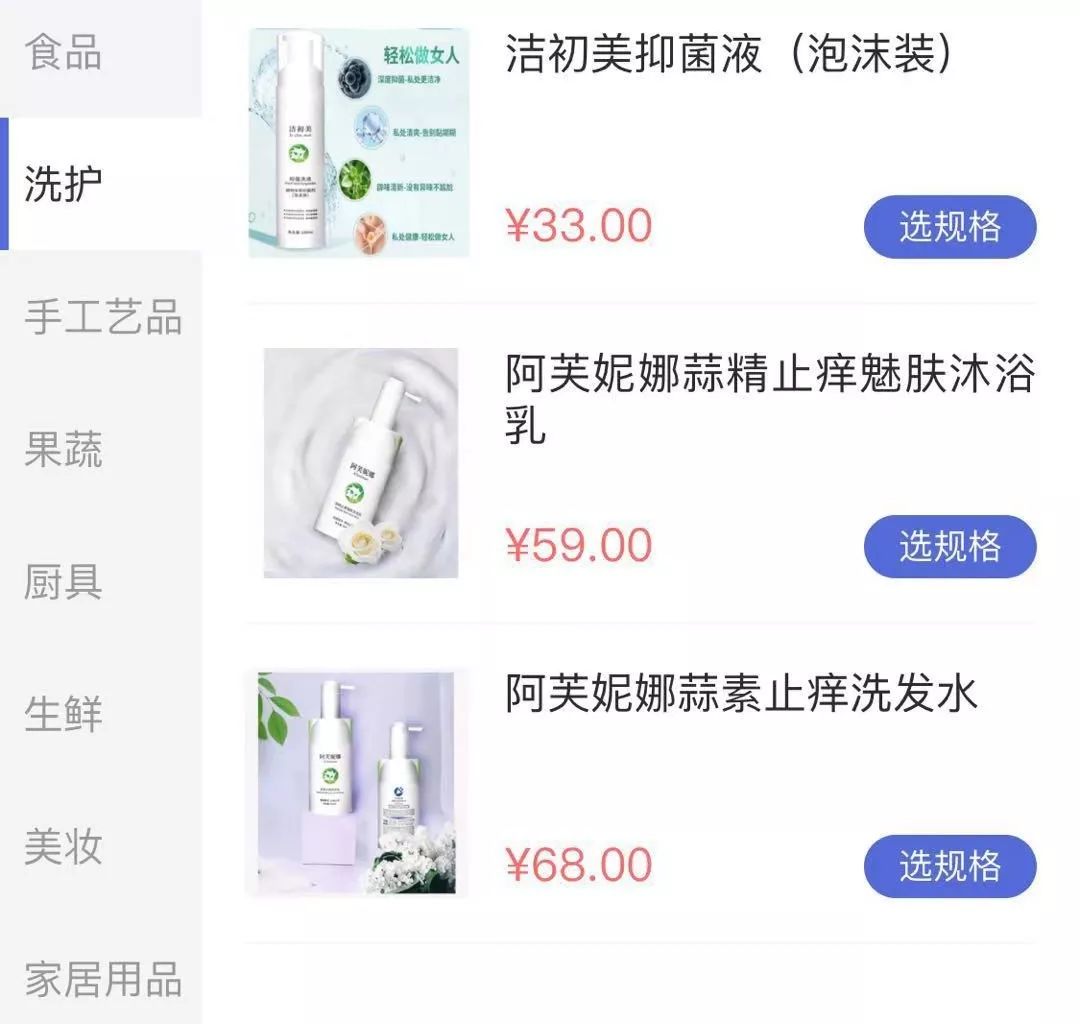Open the 手工艺品 category
The width and height of the screenshot is (1080, 1024).
pos(103,317)
